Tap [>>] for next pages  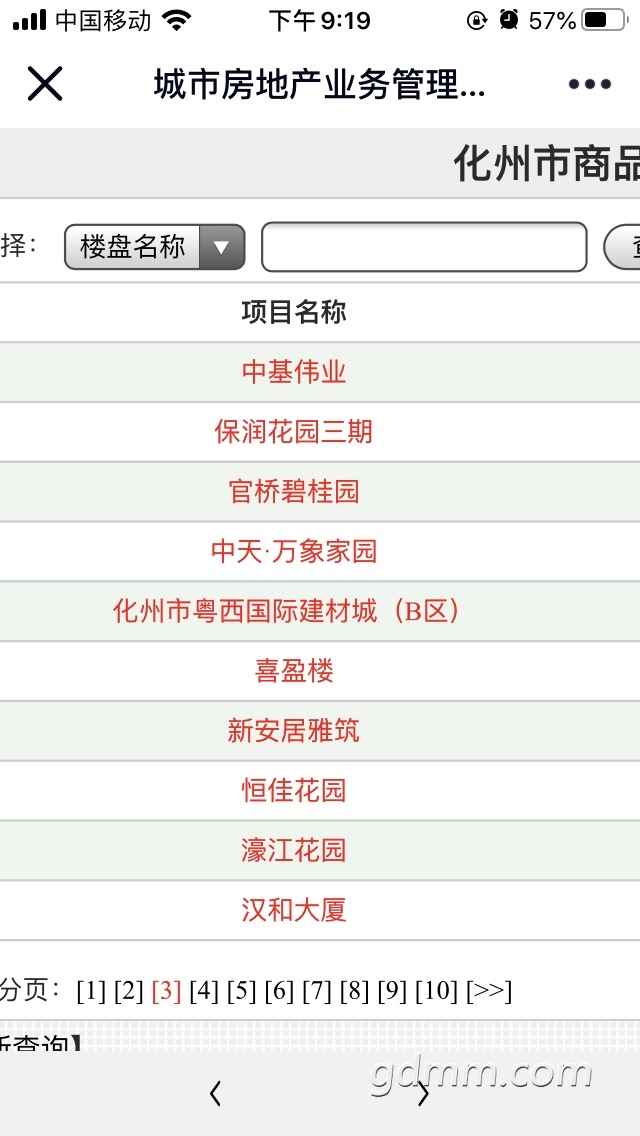pos(489,991)
